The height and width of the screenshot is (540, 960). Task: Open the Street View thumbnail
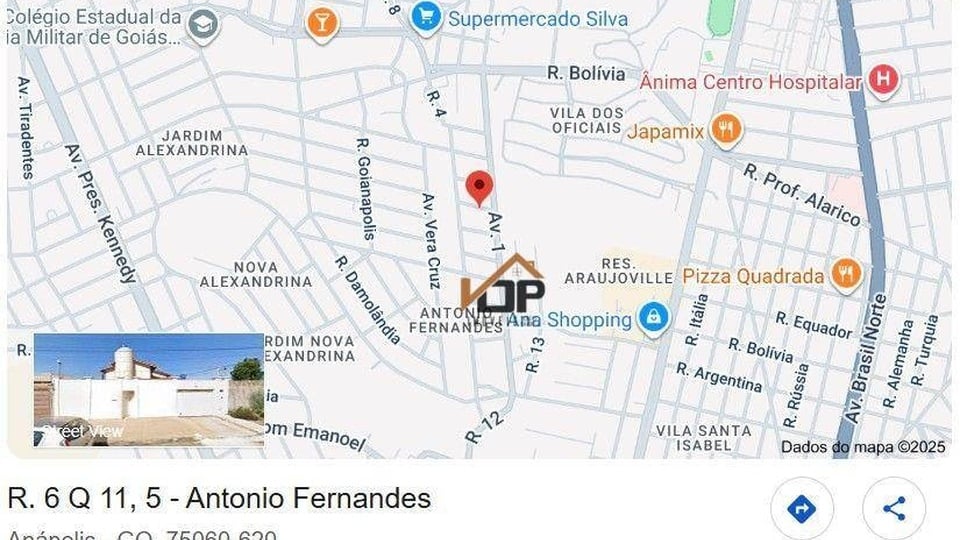pos(149,390)
